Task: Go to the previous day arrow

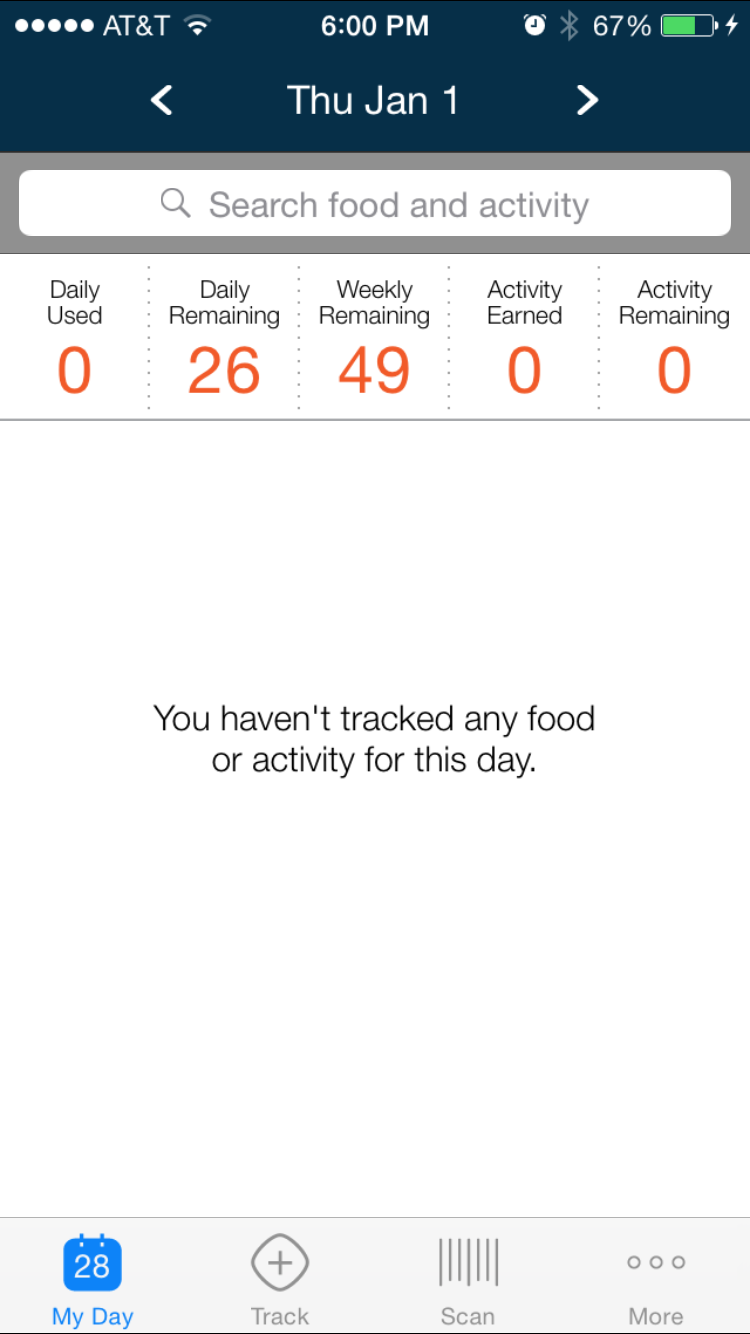Action: [162, 100]
